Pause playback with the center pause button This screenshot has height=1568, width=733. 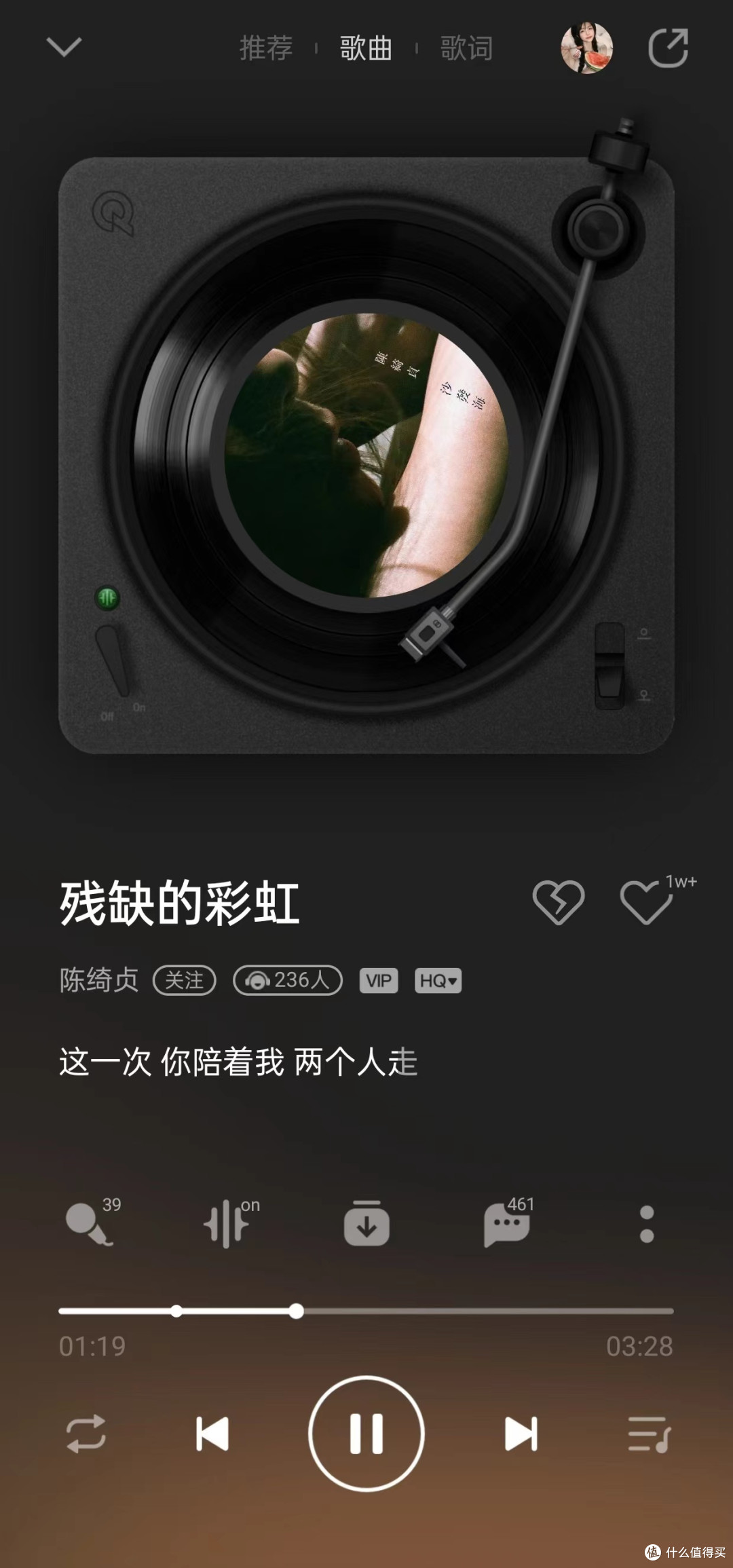366,1434
